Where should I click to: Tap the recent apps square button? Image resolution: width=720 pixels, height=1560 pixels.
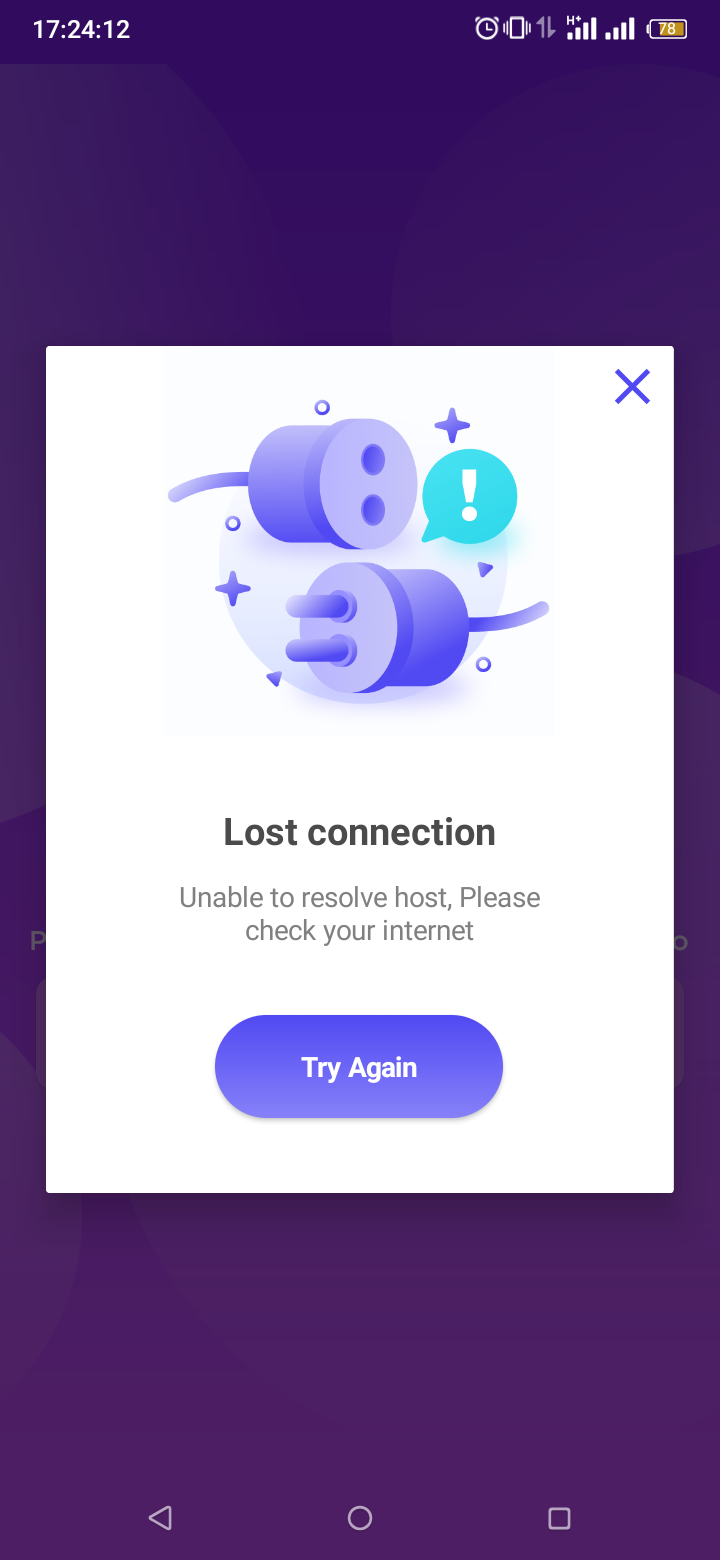coord(559,1517)
